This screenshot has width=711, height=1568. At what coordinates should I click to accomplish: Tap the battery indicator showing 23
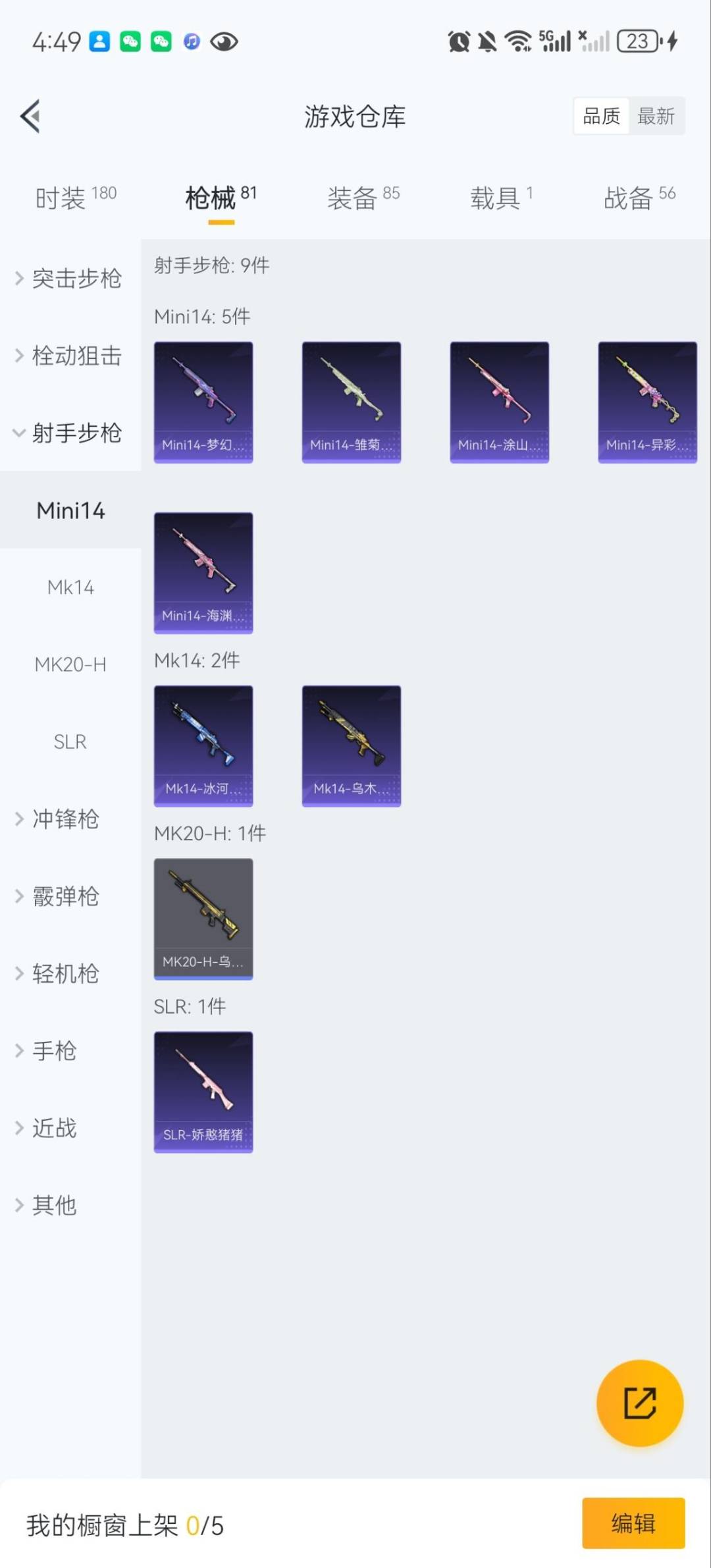637,41
